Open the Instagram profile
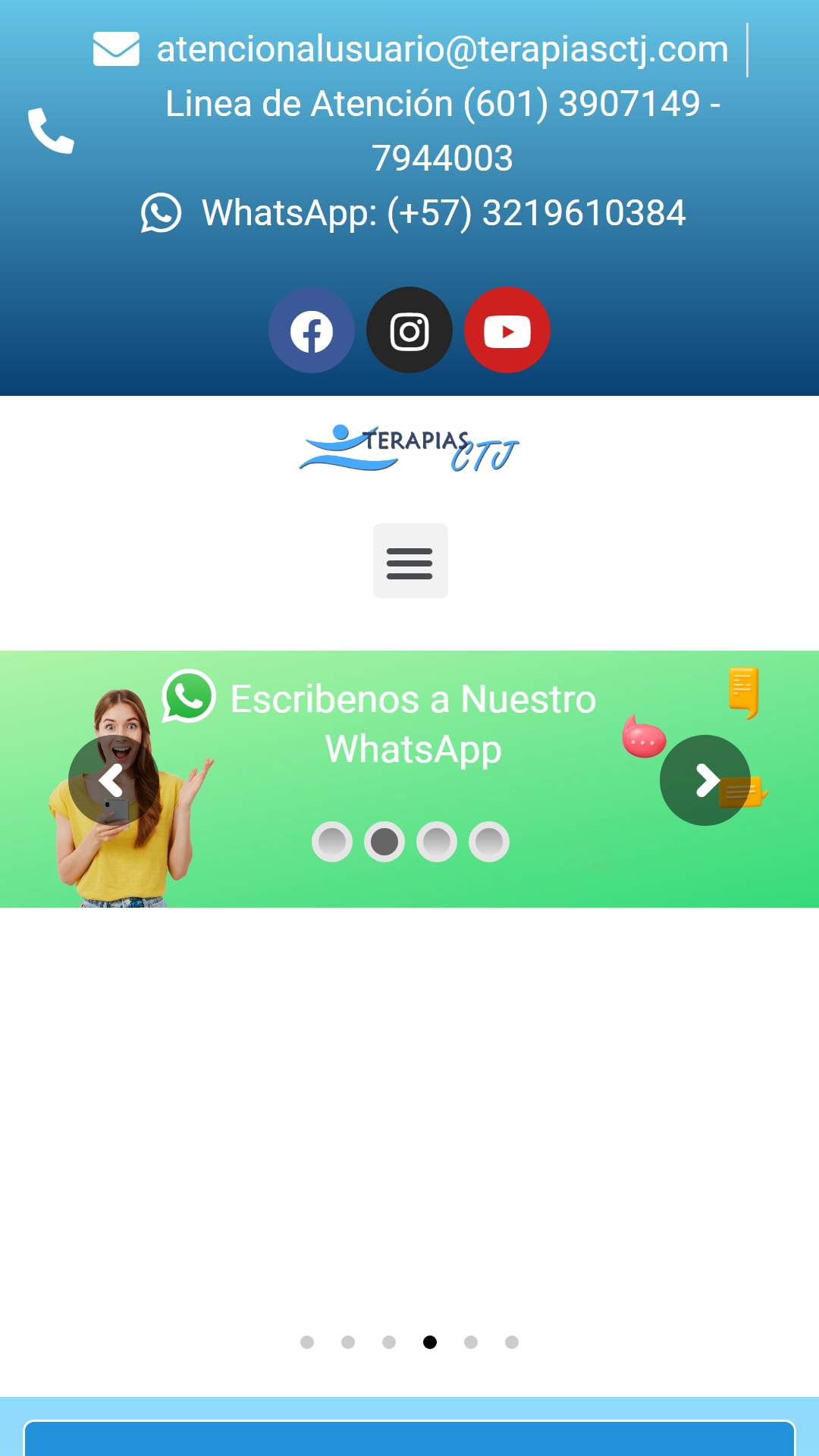This screenshot has width=819, height=1456. pos(409,331)
